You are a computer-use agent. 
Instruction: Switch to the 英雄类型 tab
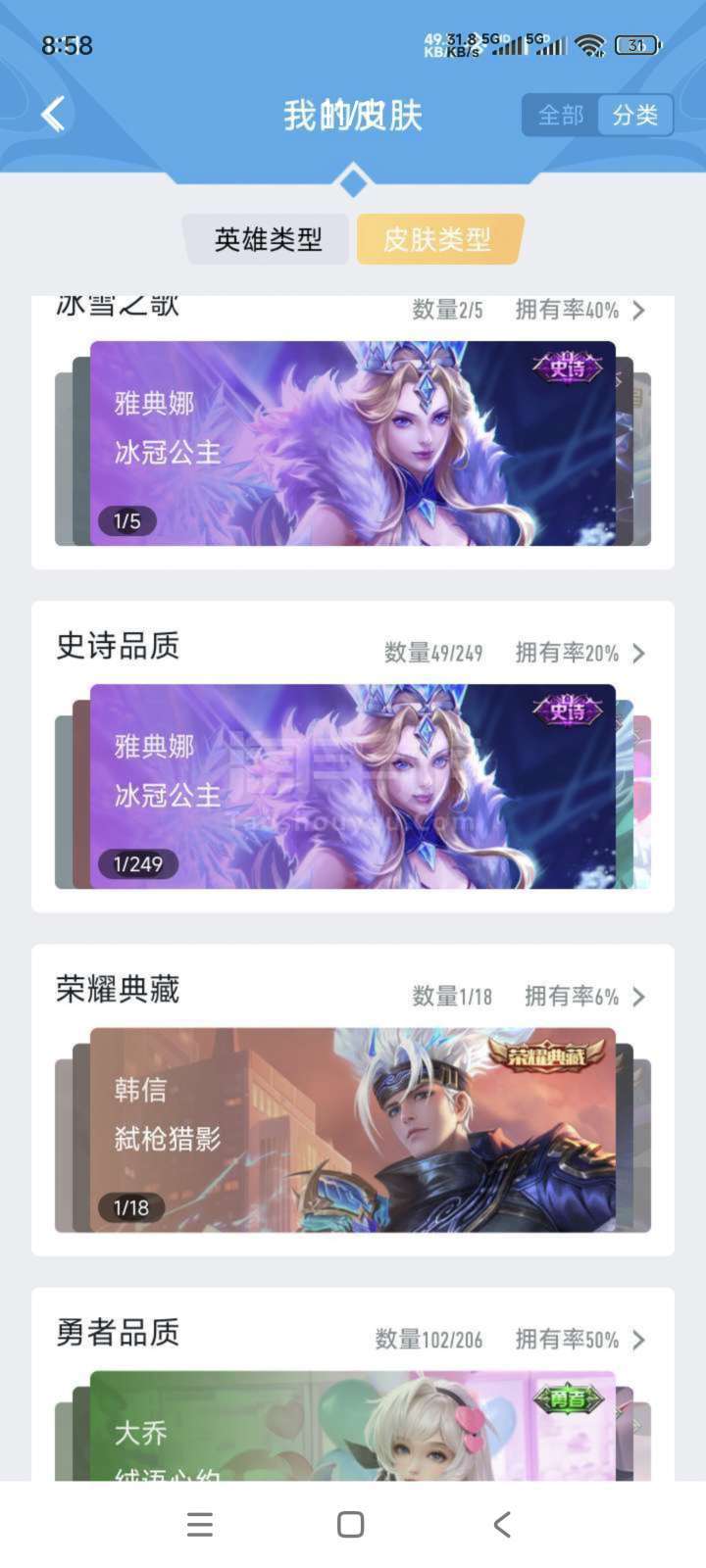click(x=268, y=239)
